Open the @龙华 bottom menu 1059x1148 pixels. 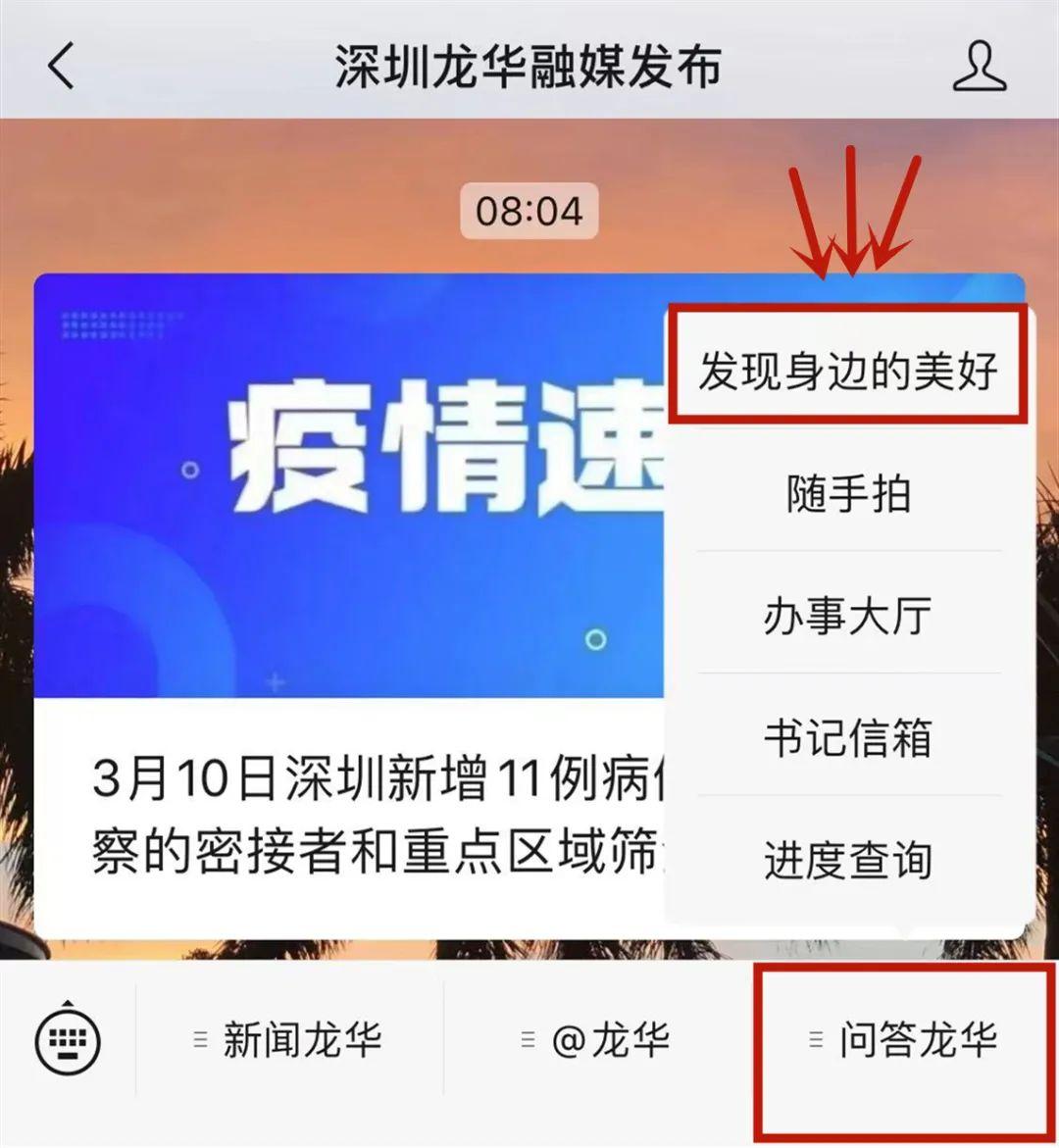(x=598, y=1039)
